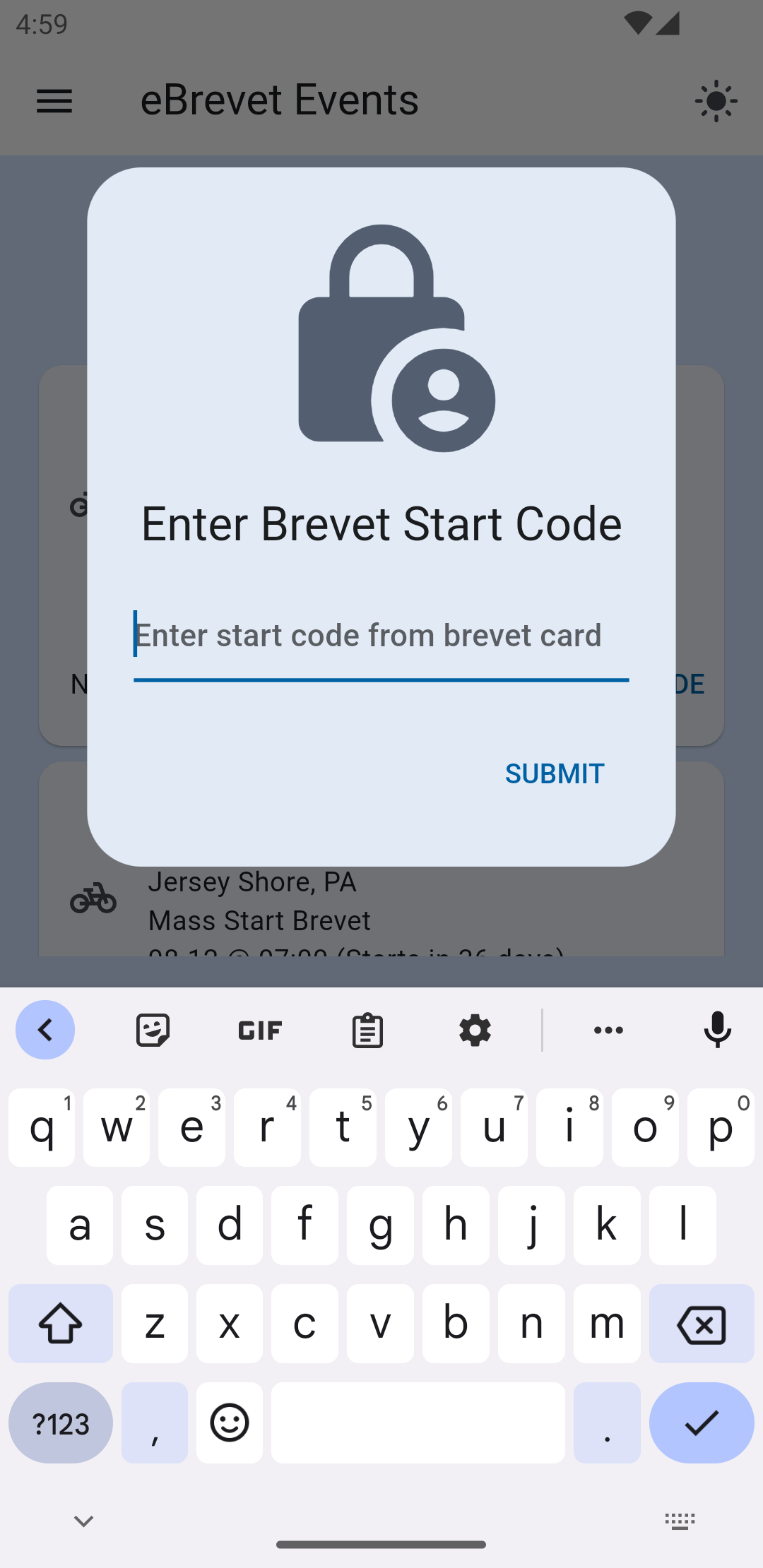The image size is (763, 1568).
Task: Collapse keyboard toolbar with back arrow
Action: coord(45,1031)
